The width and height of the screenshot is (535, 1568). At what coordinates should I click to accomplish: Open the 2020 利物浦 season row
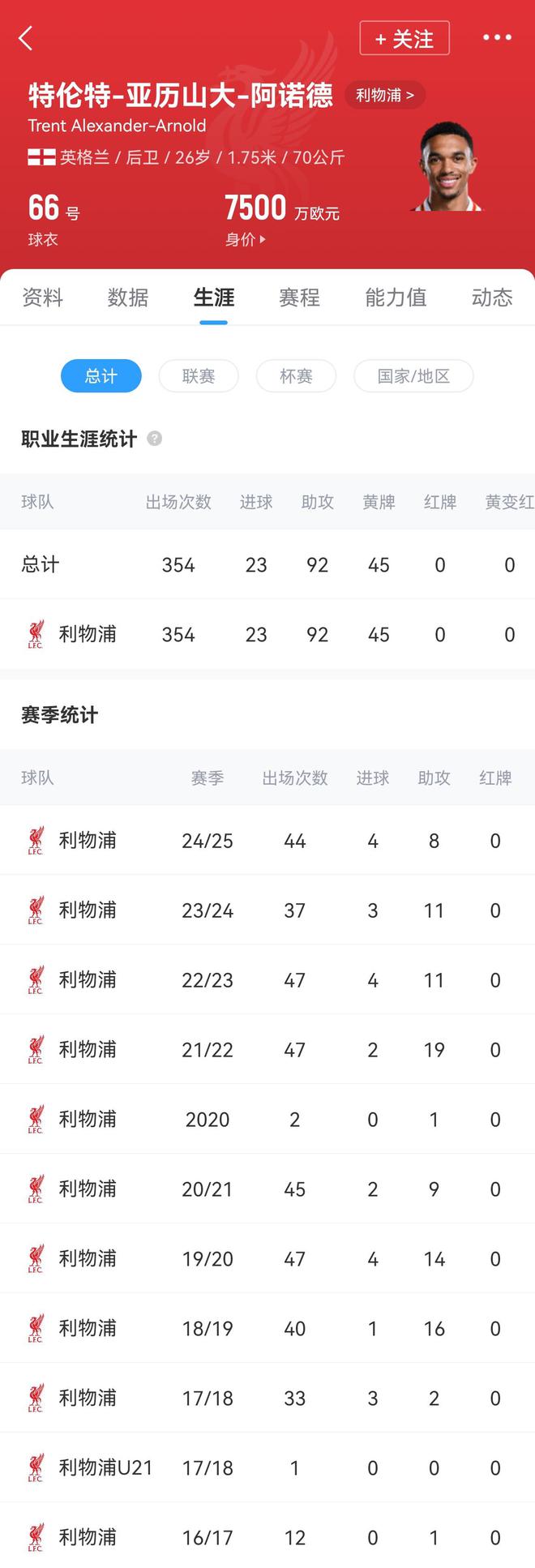pyautogui.click(x=267, y=1120)
